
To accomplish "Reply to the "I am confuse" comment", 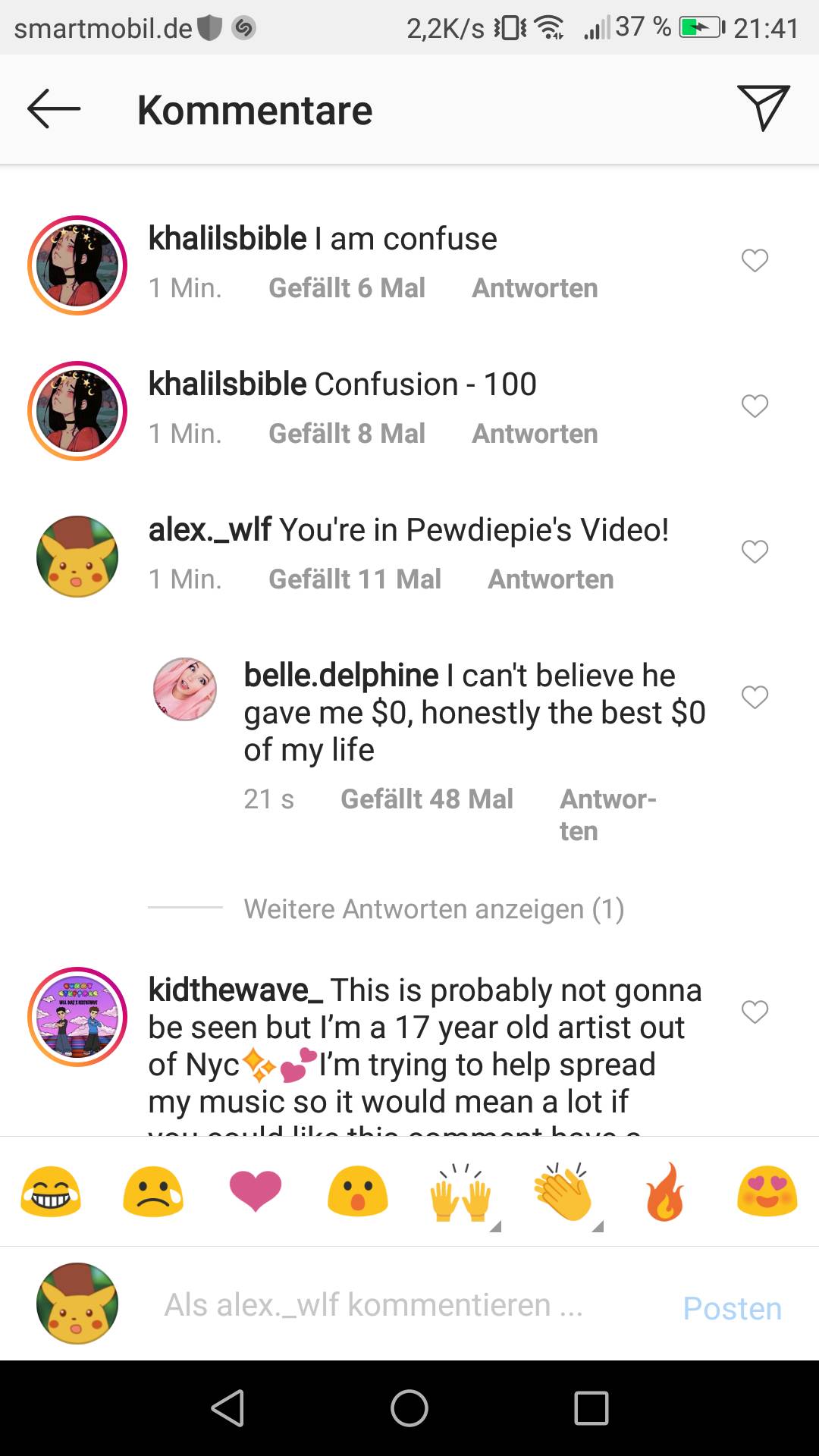I will coord(535,288).
